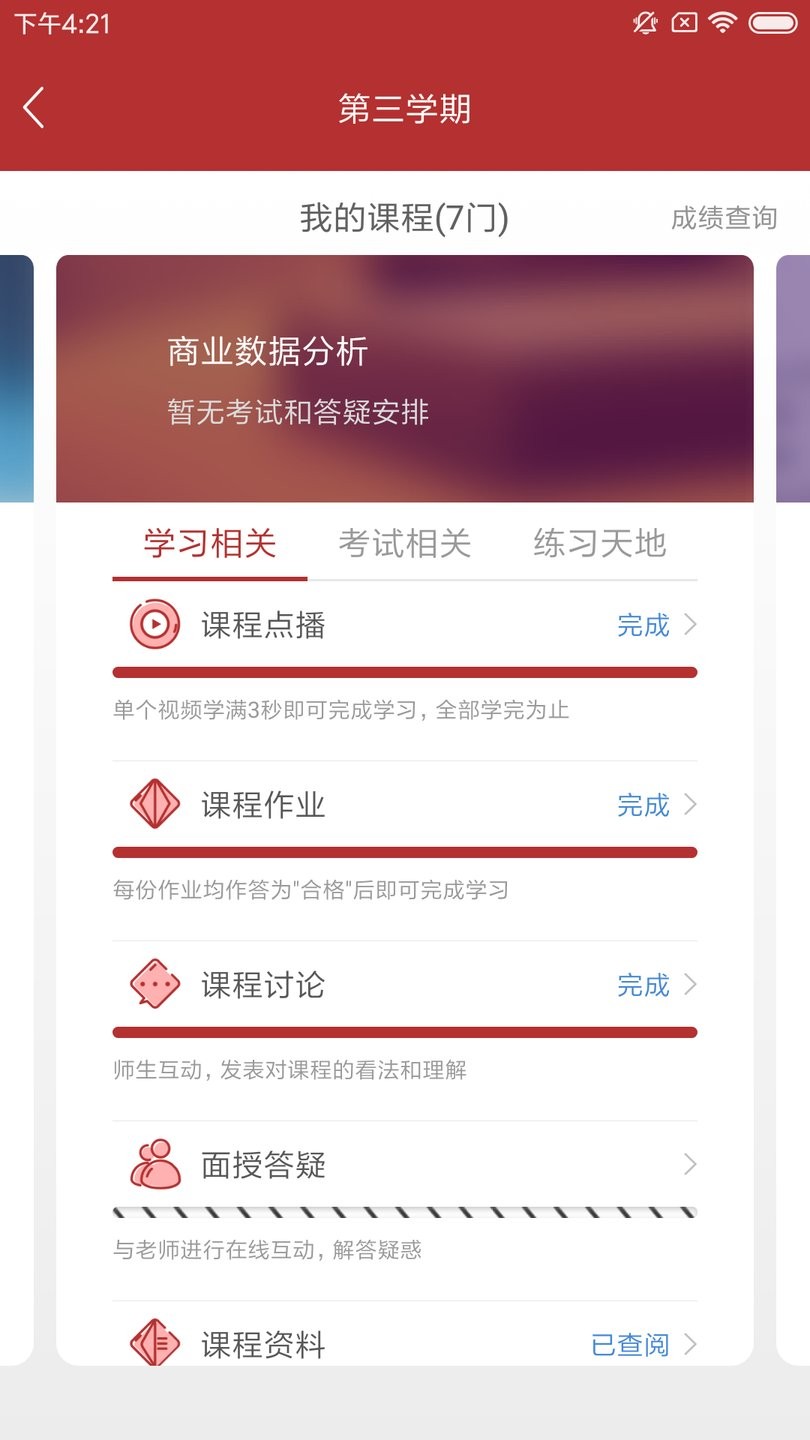Click the 完成 label beside 课程作业
The width and height of the screenshot is (810, 1440).
pos(643,804)
